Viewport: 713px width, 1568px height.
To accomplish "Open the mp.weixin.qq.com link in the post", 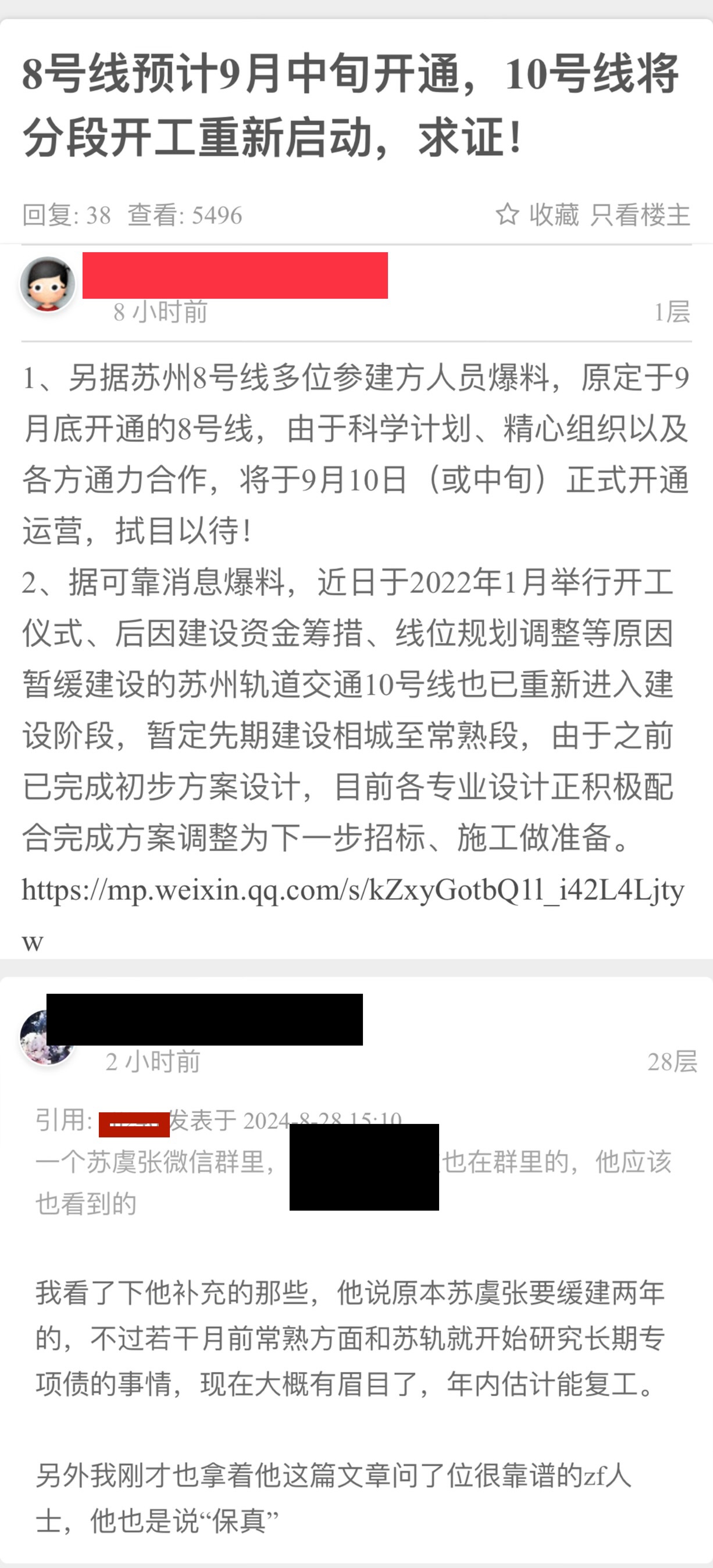I will (352, 890).
